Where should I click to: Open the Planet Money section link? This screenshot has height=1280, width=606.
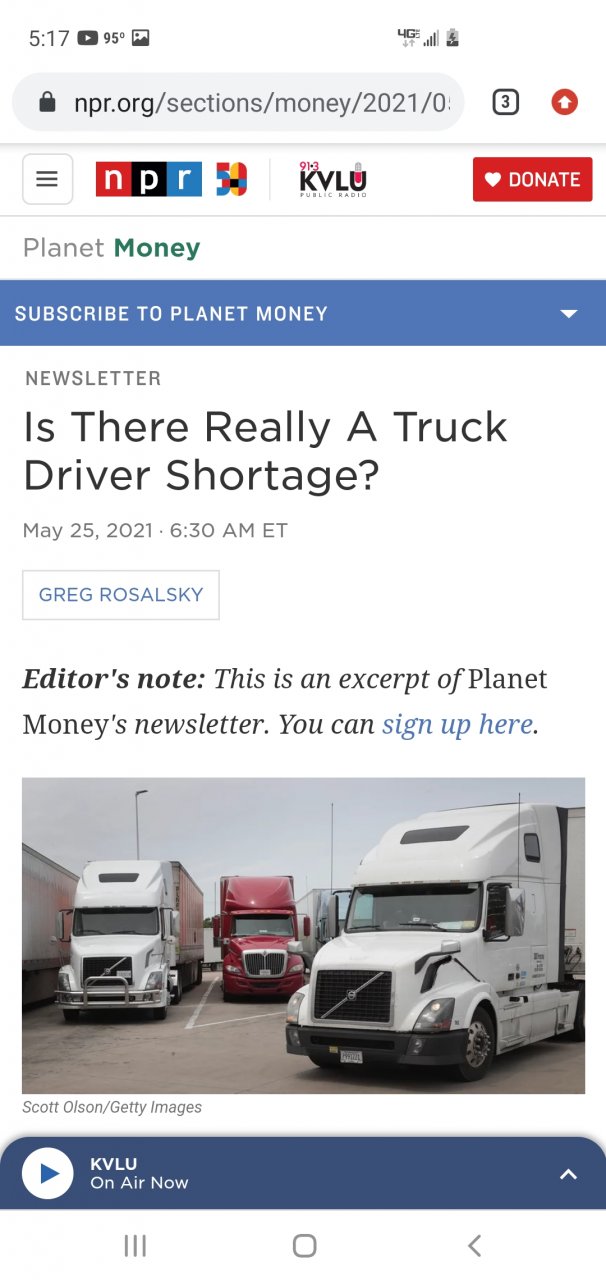point(112,248)
